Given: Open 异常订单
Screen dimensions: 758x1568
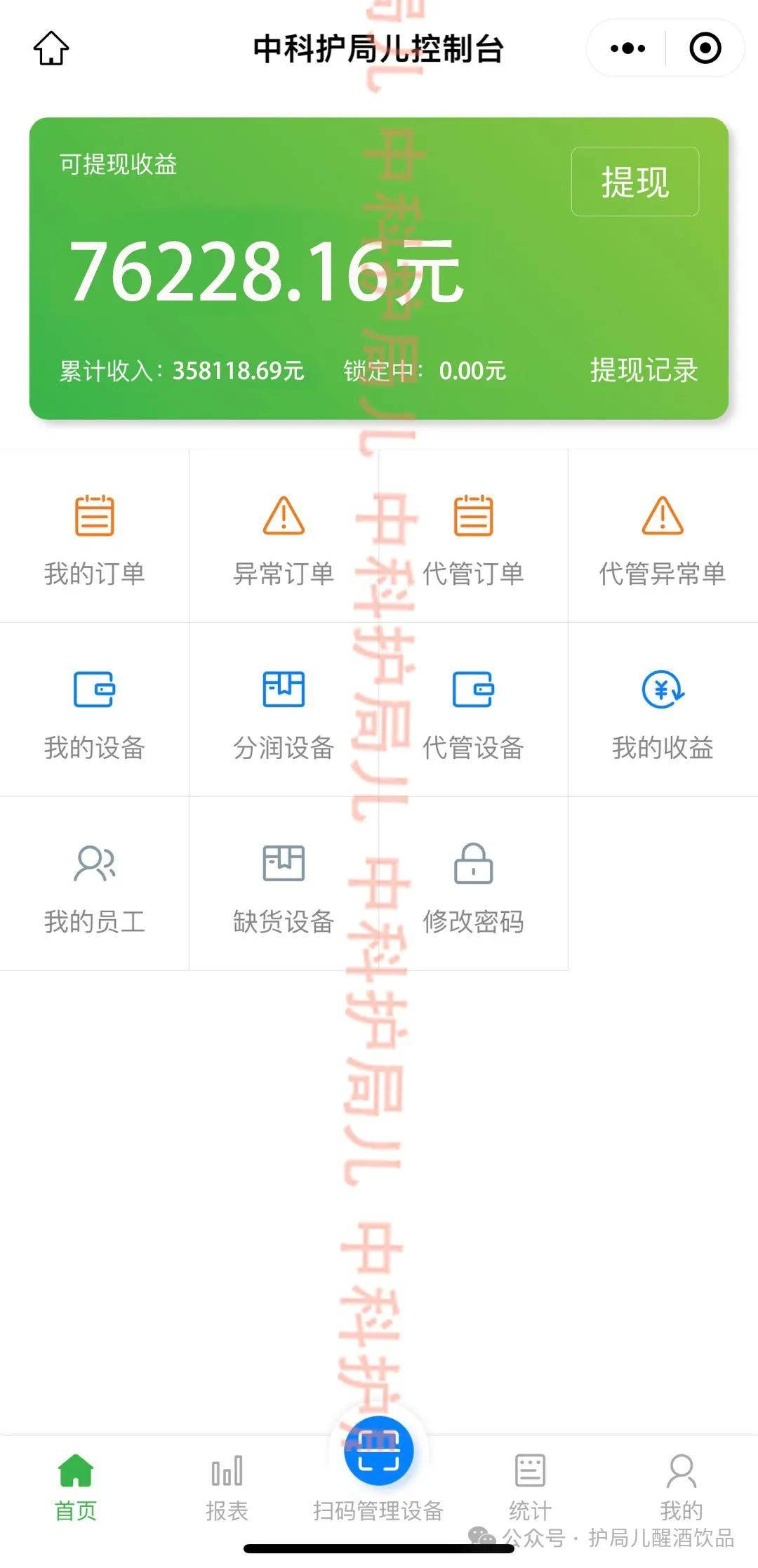Looking at the screenshot, I should [284, 537].
